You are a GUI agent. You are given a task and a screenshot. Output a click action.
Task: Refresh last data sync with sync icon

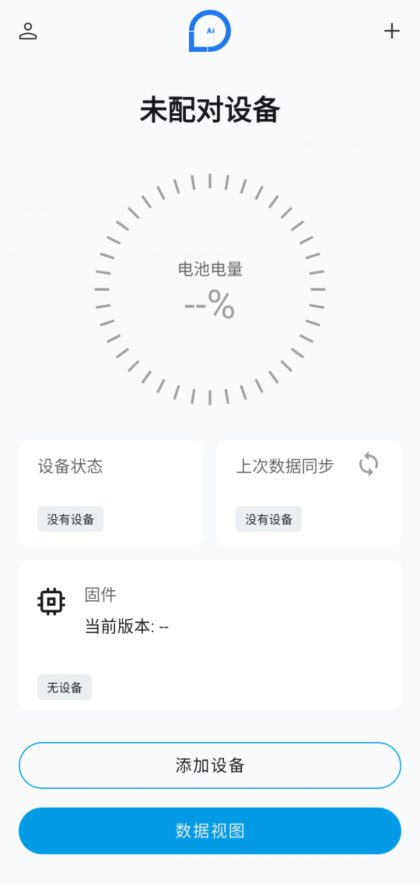(369, 465)
